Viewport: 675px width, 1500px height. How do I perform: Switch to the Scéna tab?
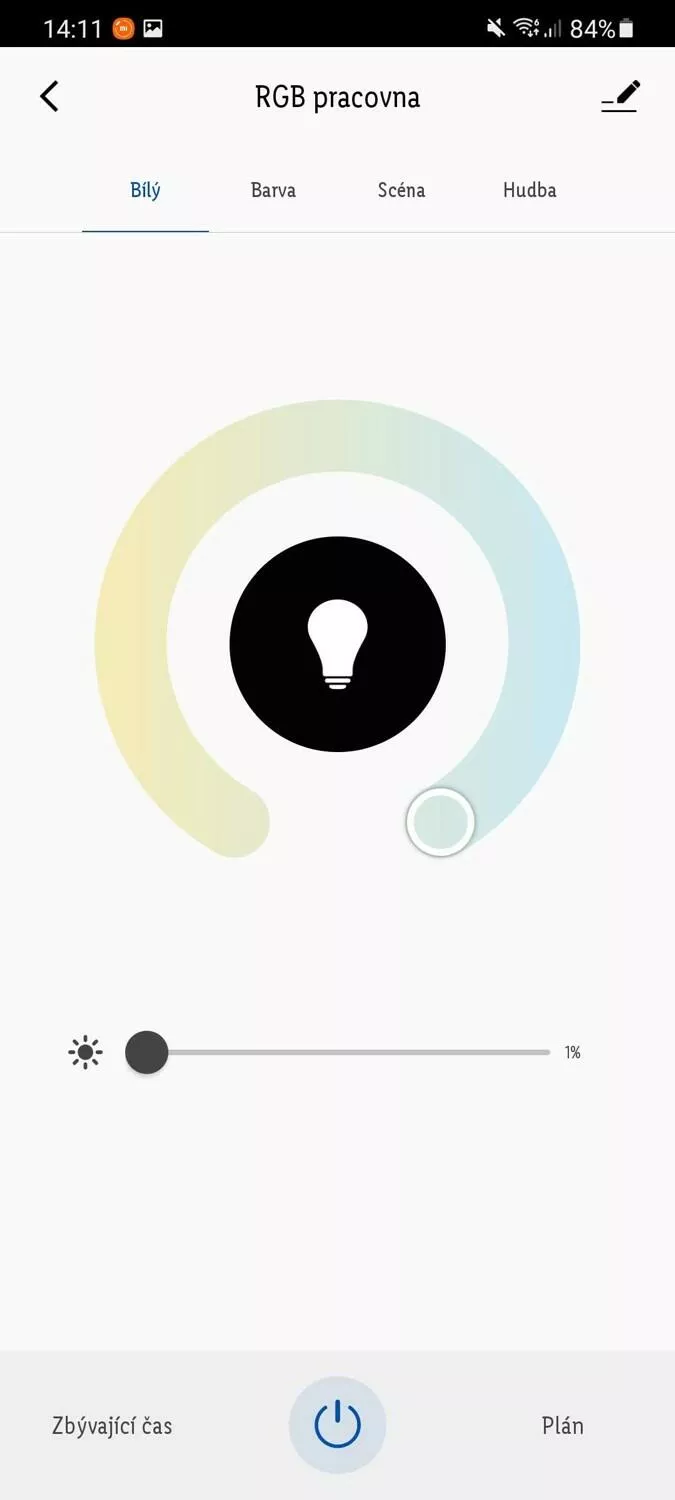(401, 190)
